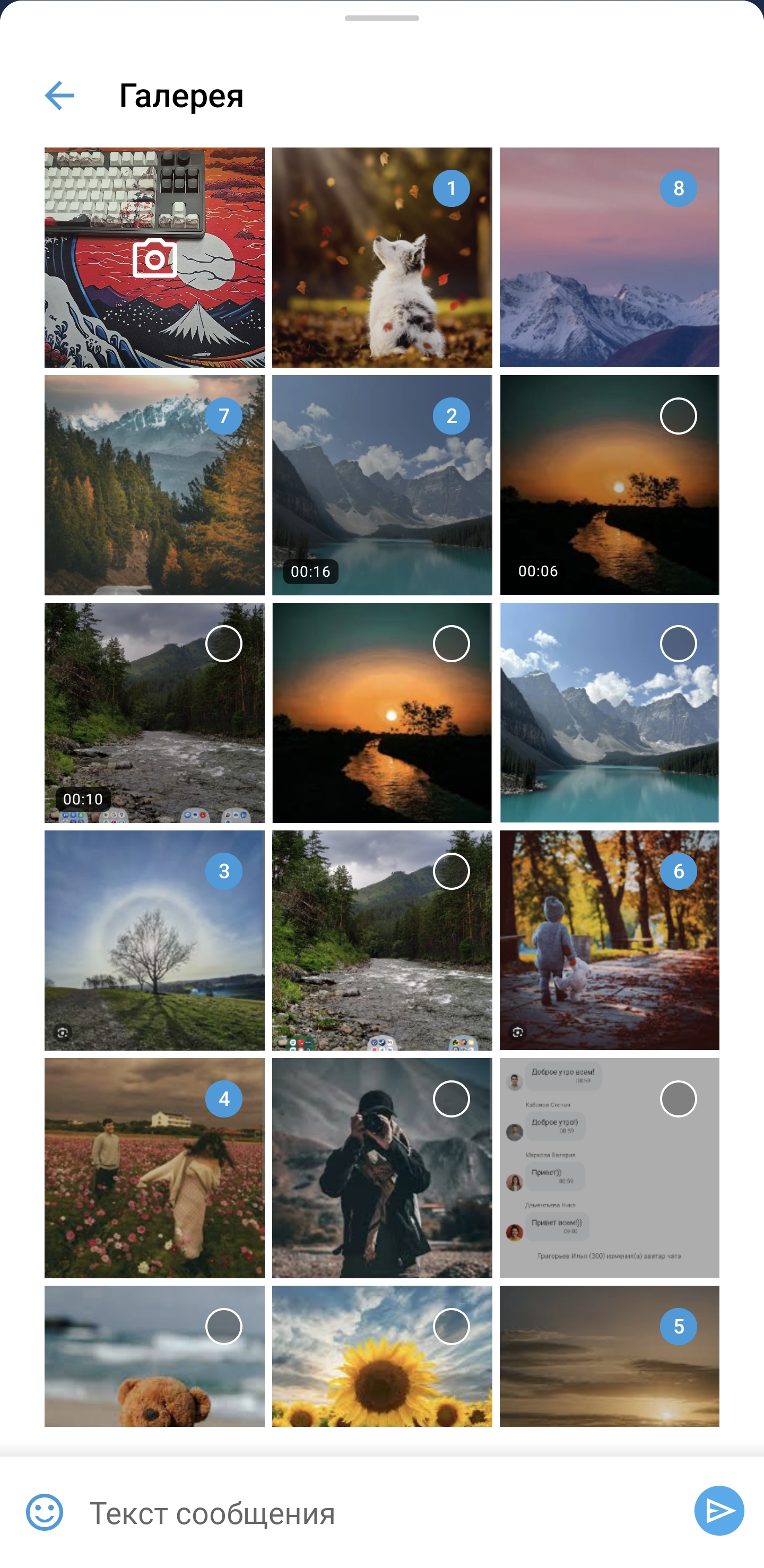Select the sunflower photo
The width and height of the screenshot is (764, 1568).
pyautogui.click(x=451, y=1327)
